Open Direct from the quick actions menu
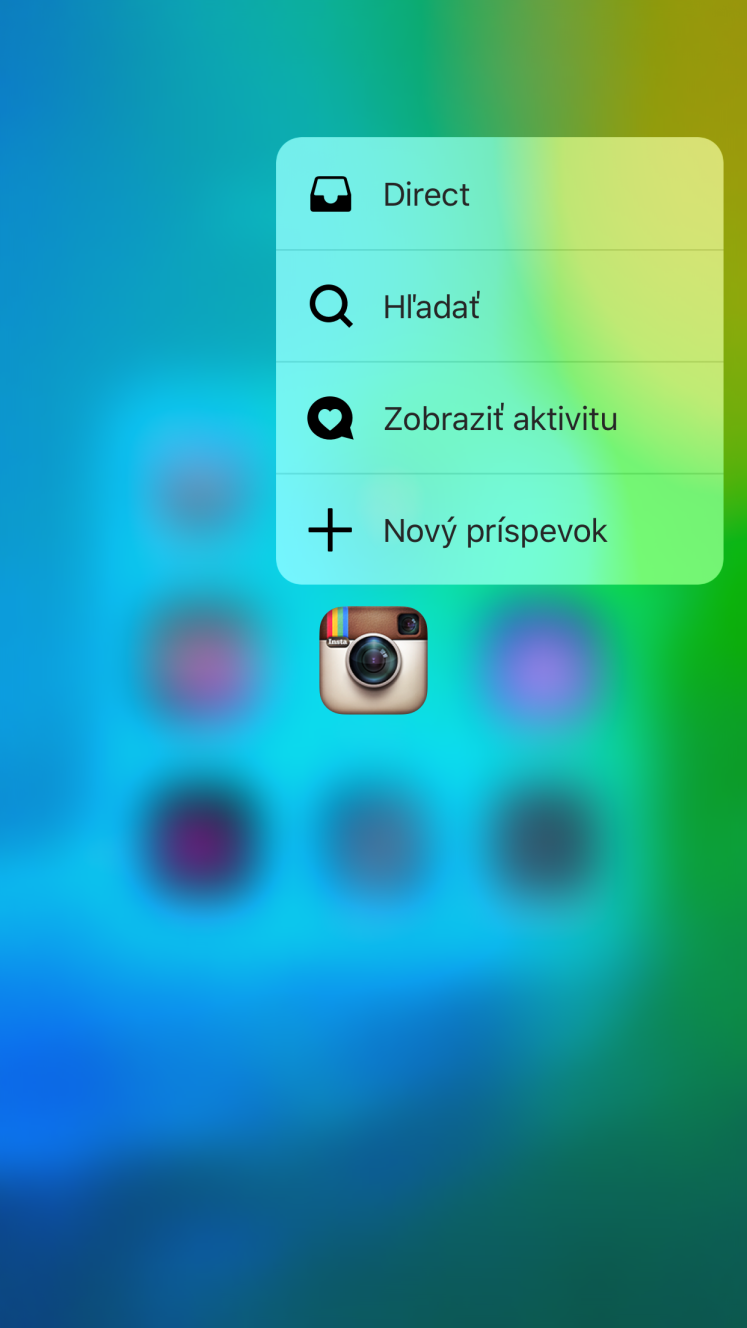 (499, 194)
